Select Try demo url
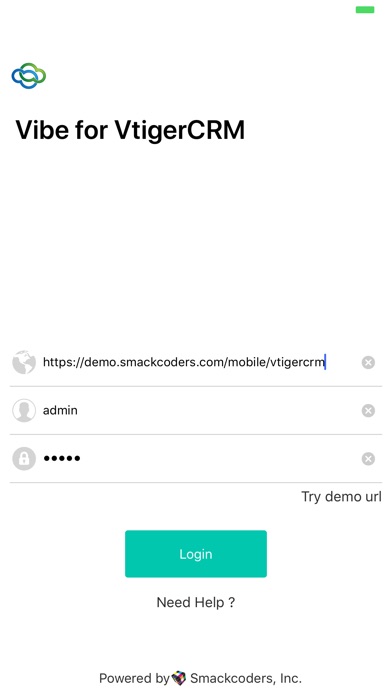Screen dimensions: 392x696 (x=341, y=496)
